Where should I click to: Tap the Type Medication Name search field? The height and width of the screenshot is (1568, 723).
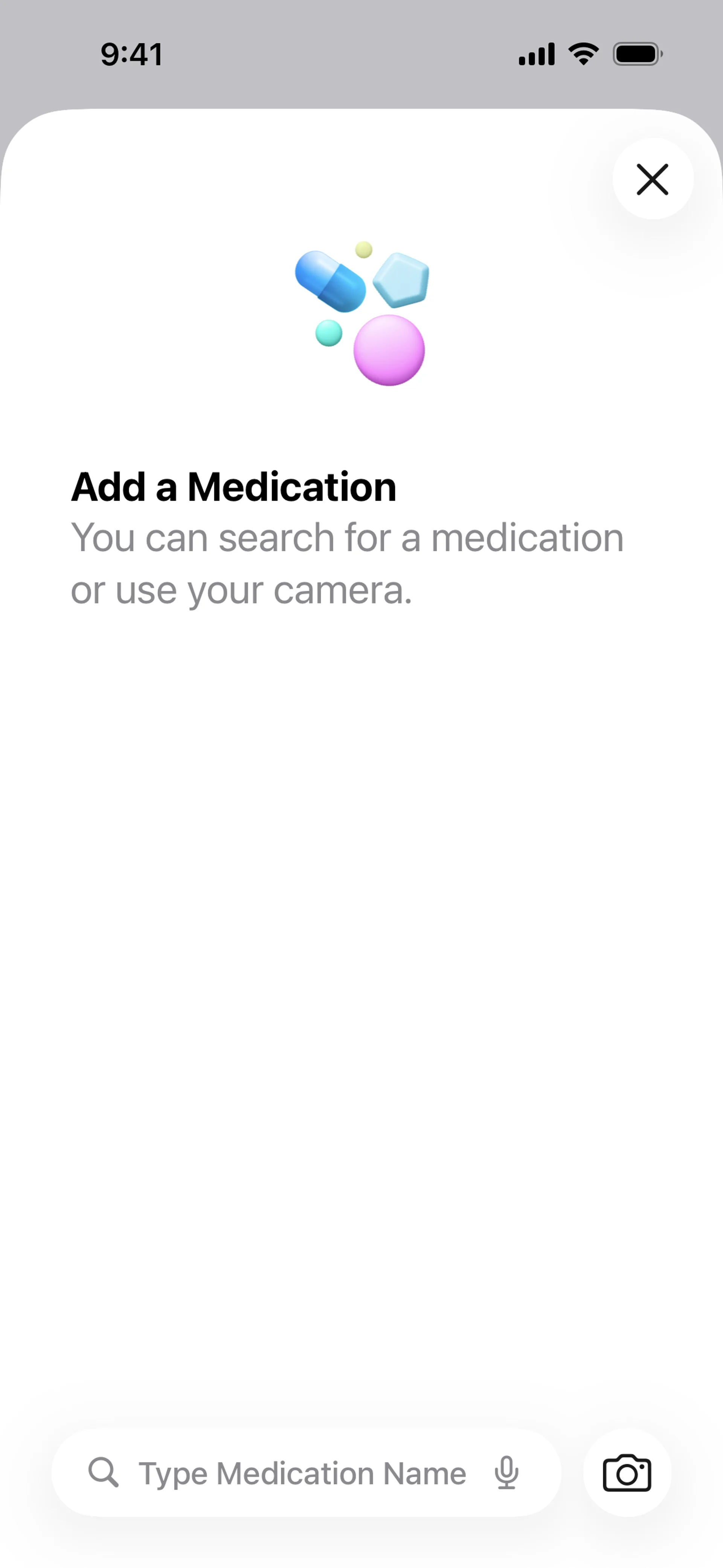[x=302, y=1473]
